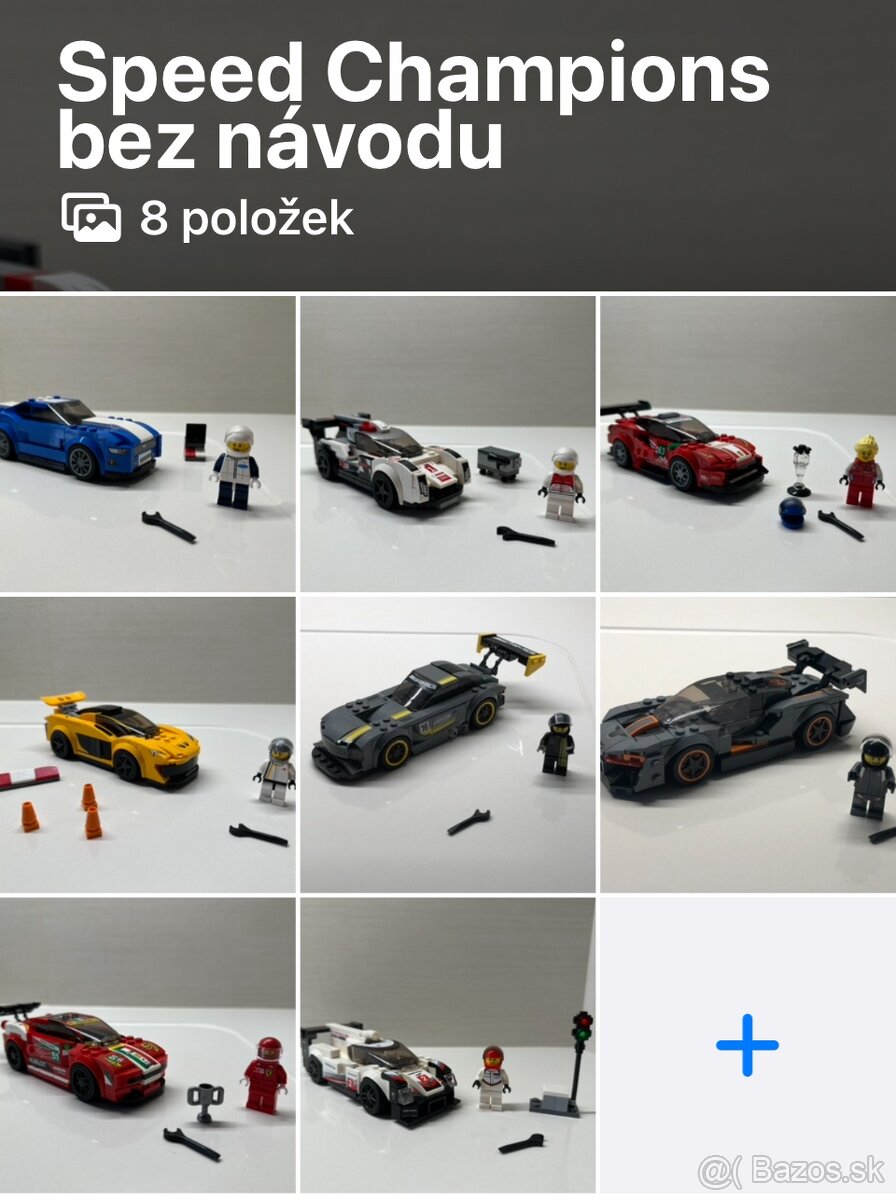Open the dark grey car with orange wheels photo
The image size is (896, 1200).
pos(747,745)
